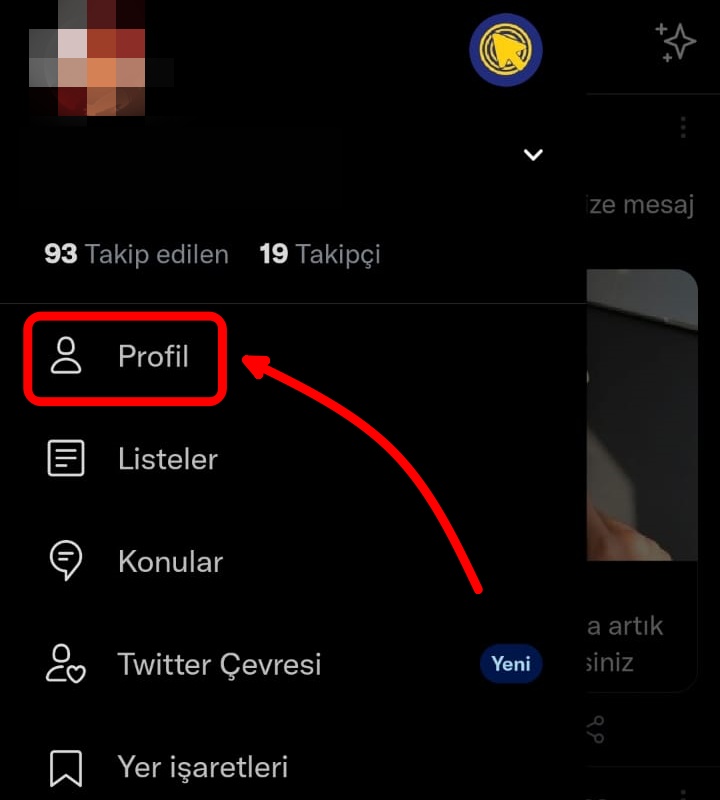Image resolution: width=720 pixels, height=800 pixels.
Task: Click the Yeni badge next to Twitter Çevresi
Action: point(511,664)
